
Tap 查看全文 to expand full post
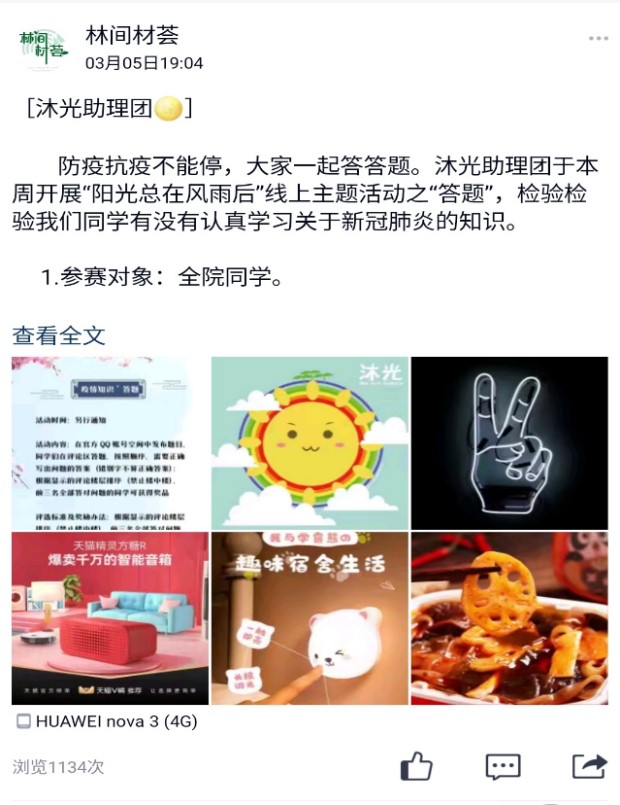tap(59, 335)
